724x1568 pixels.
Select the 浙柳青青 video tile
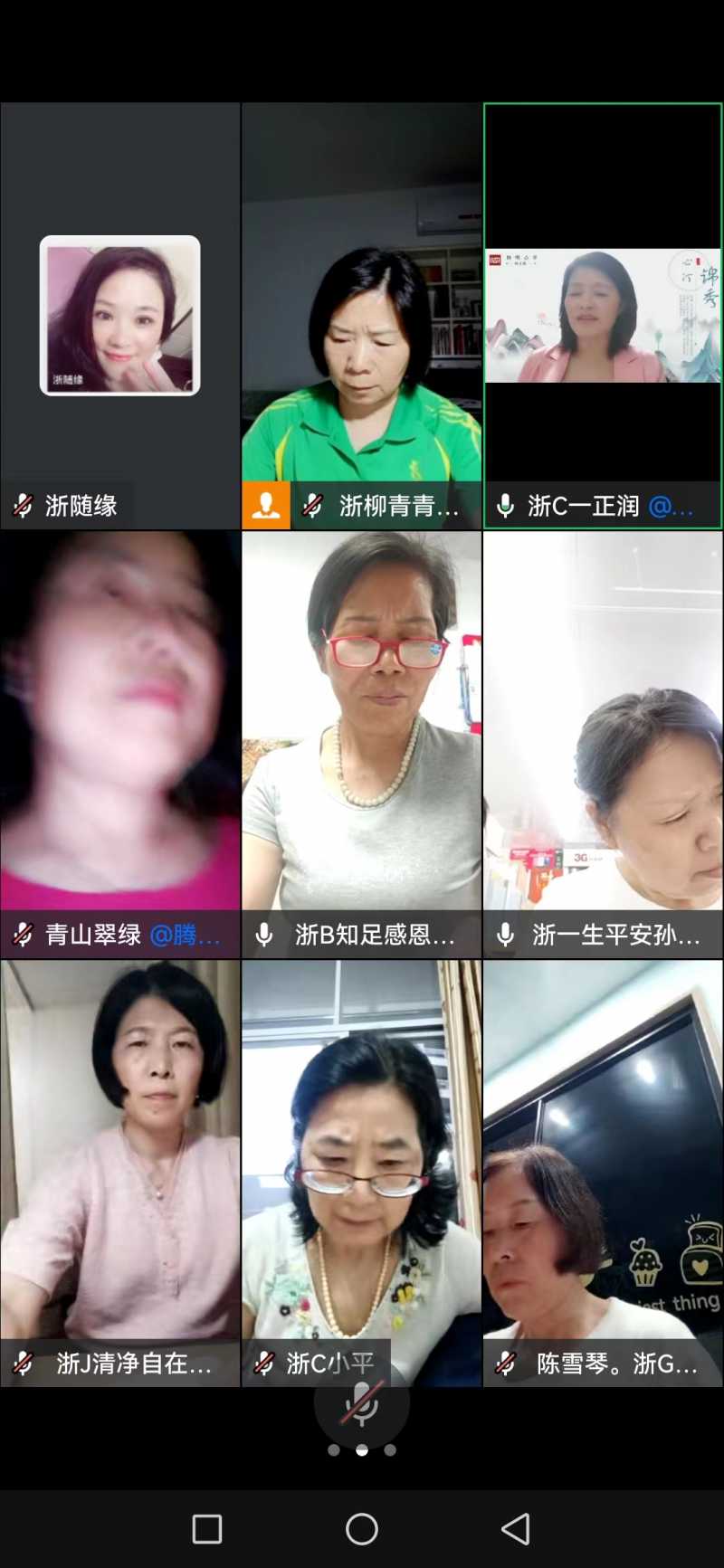(x=361, y=316)
